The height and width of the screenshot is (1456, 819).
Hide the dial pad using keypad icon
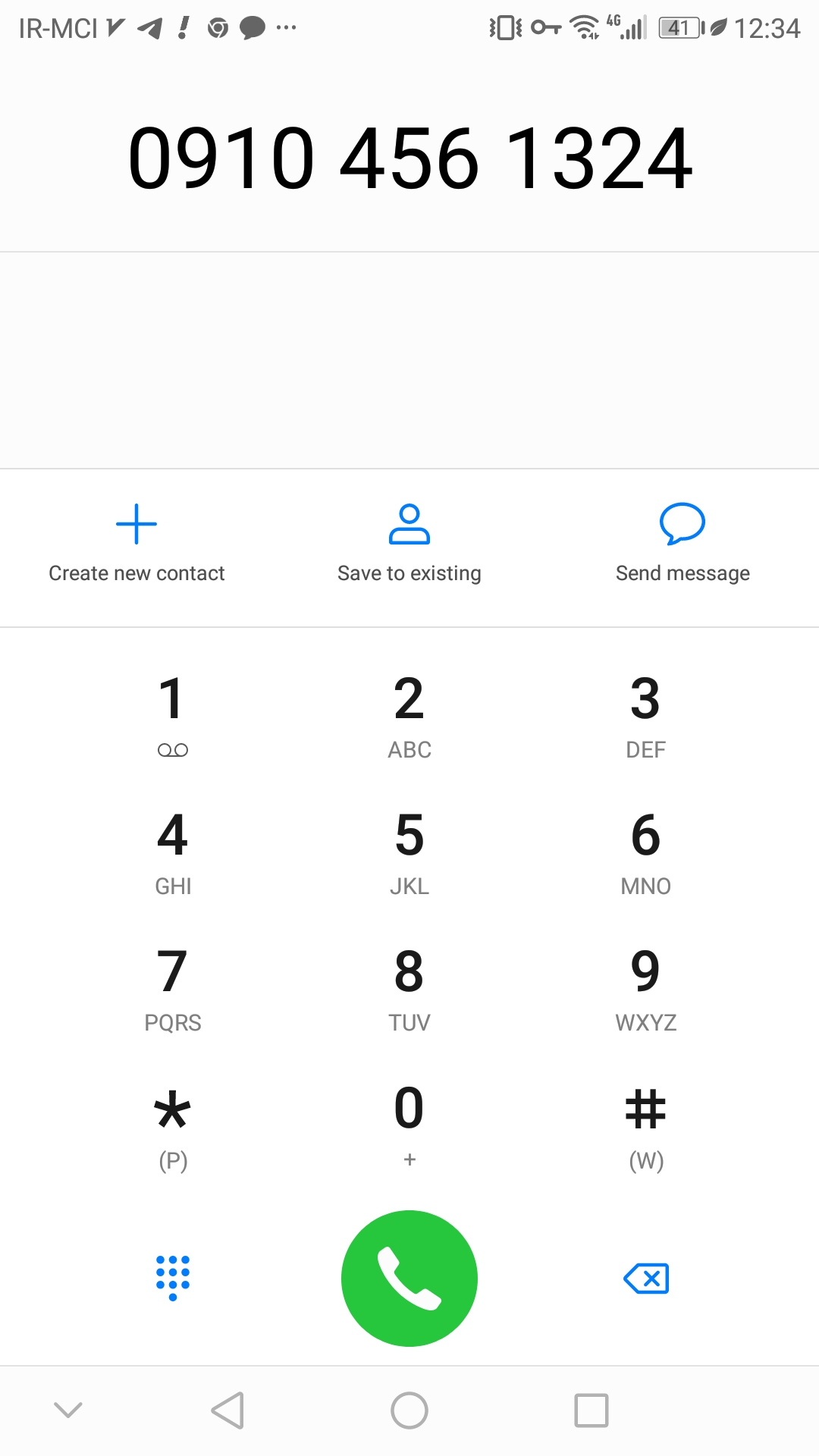pyautogui.click(x=173, y=1279)
